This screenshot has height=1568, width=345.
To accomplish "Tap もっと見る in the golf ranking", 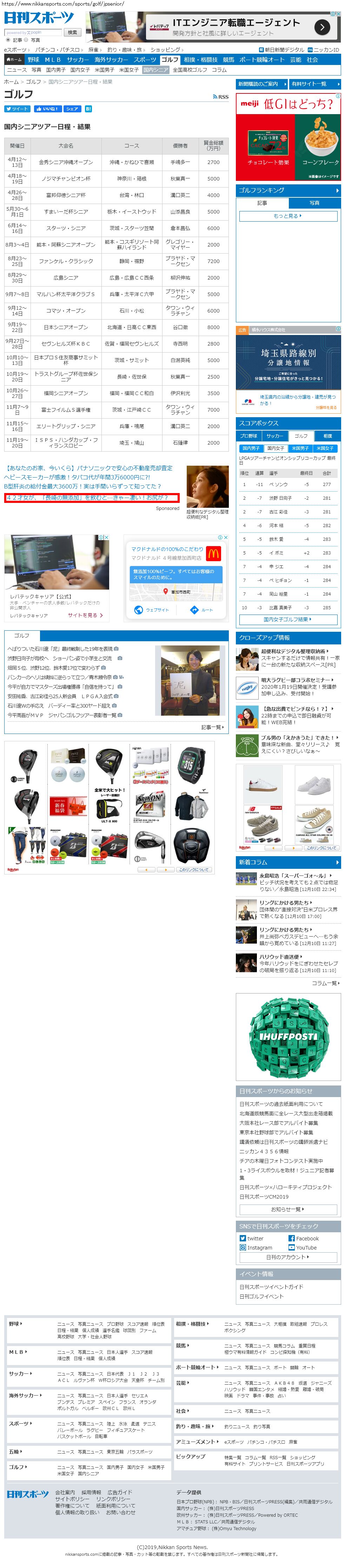I will (x=287, y=216).
